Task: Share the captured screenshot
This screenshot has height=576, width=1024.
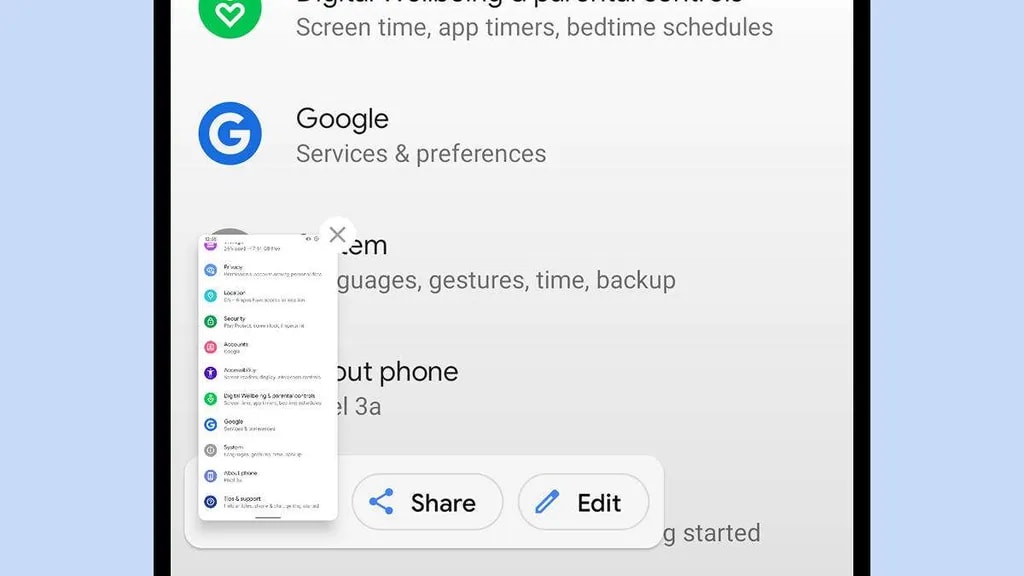Action: (427, 502)
